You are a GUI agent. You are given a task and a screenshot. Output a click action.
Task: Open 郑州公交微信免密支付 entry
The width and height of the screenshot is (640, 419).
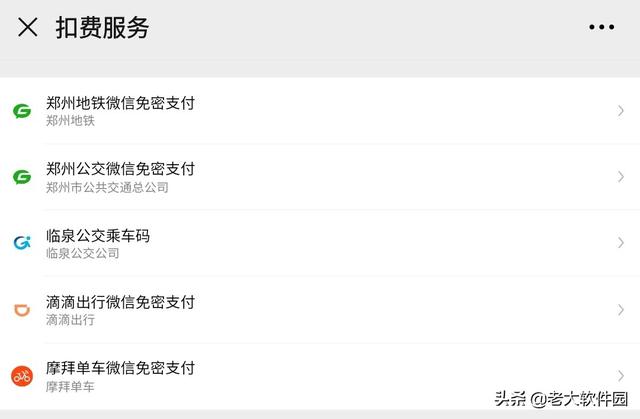[320, 177]
